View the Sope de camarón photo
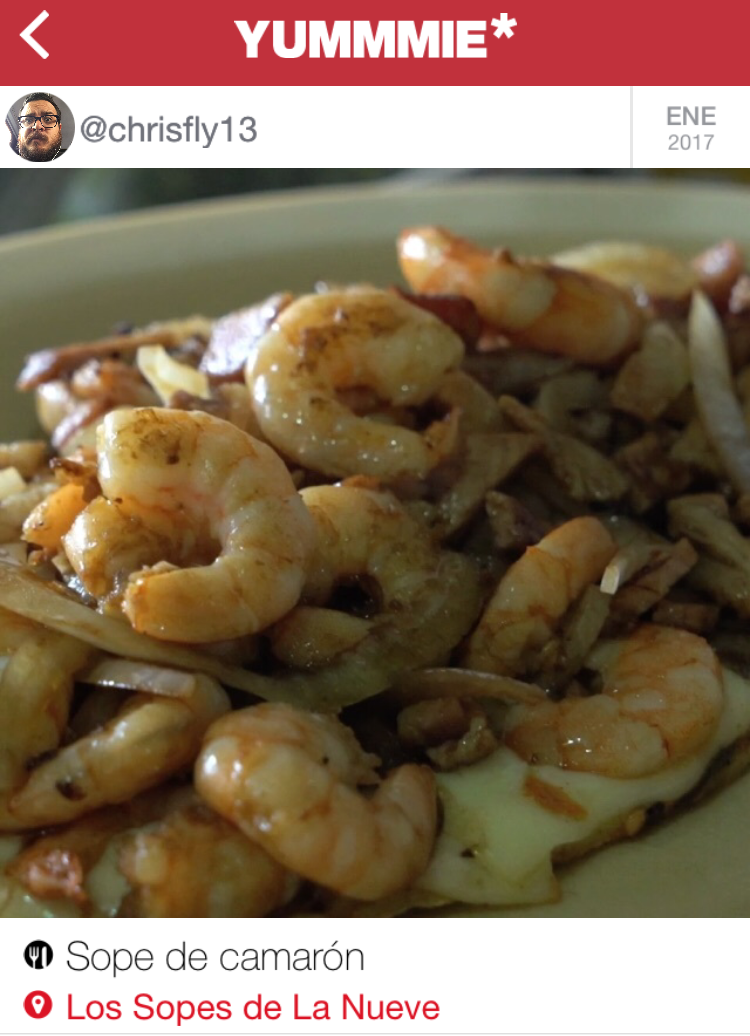Screen dimensions: 750x1036 coord(375,543)
